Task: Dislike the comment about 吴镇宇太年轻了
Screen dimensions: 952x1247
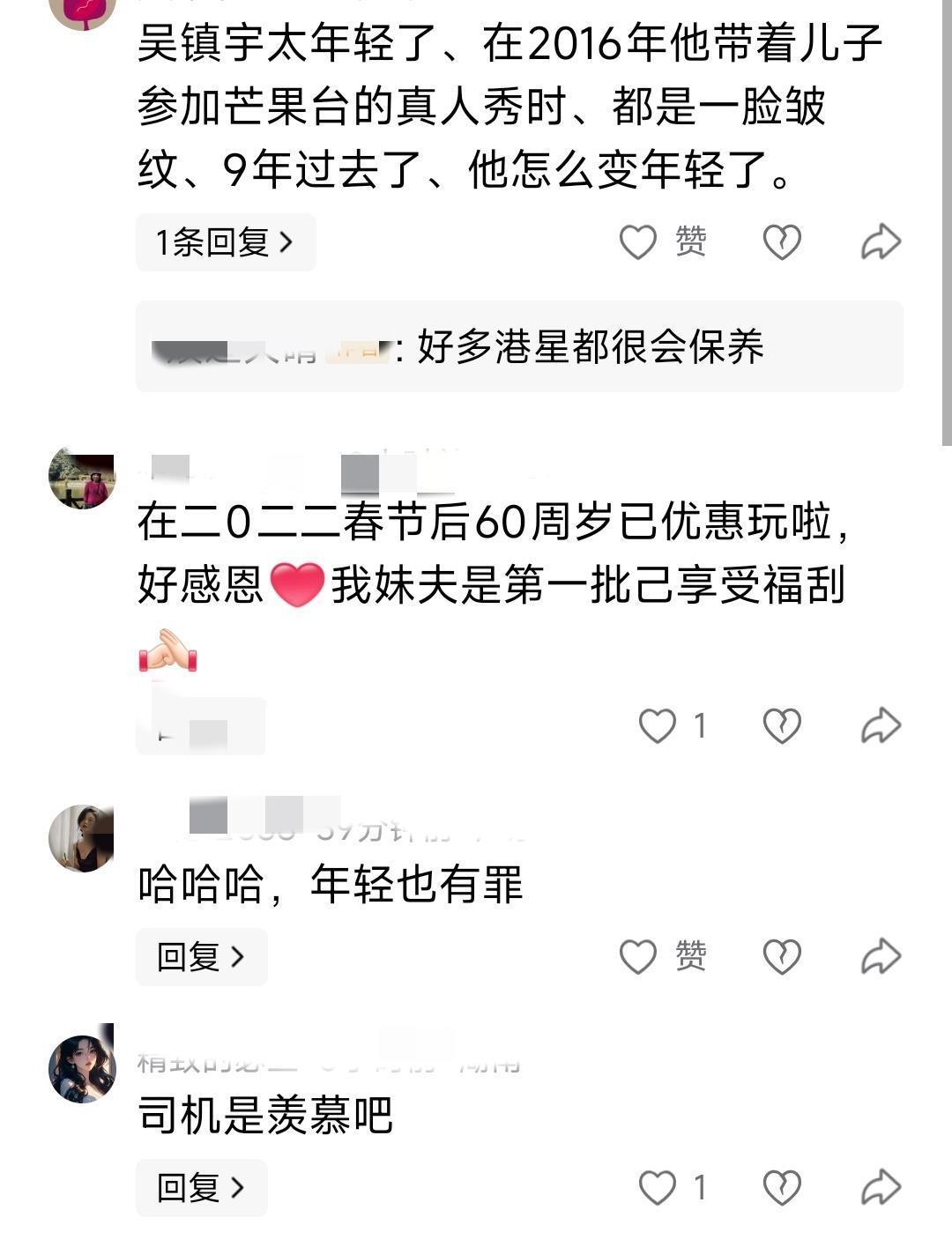Action: coord(782,242)
